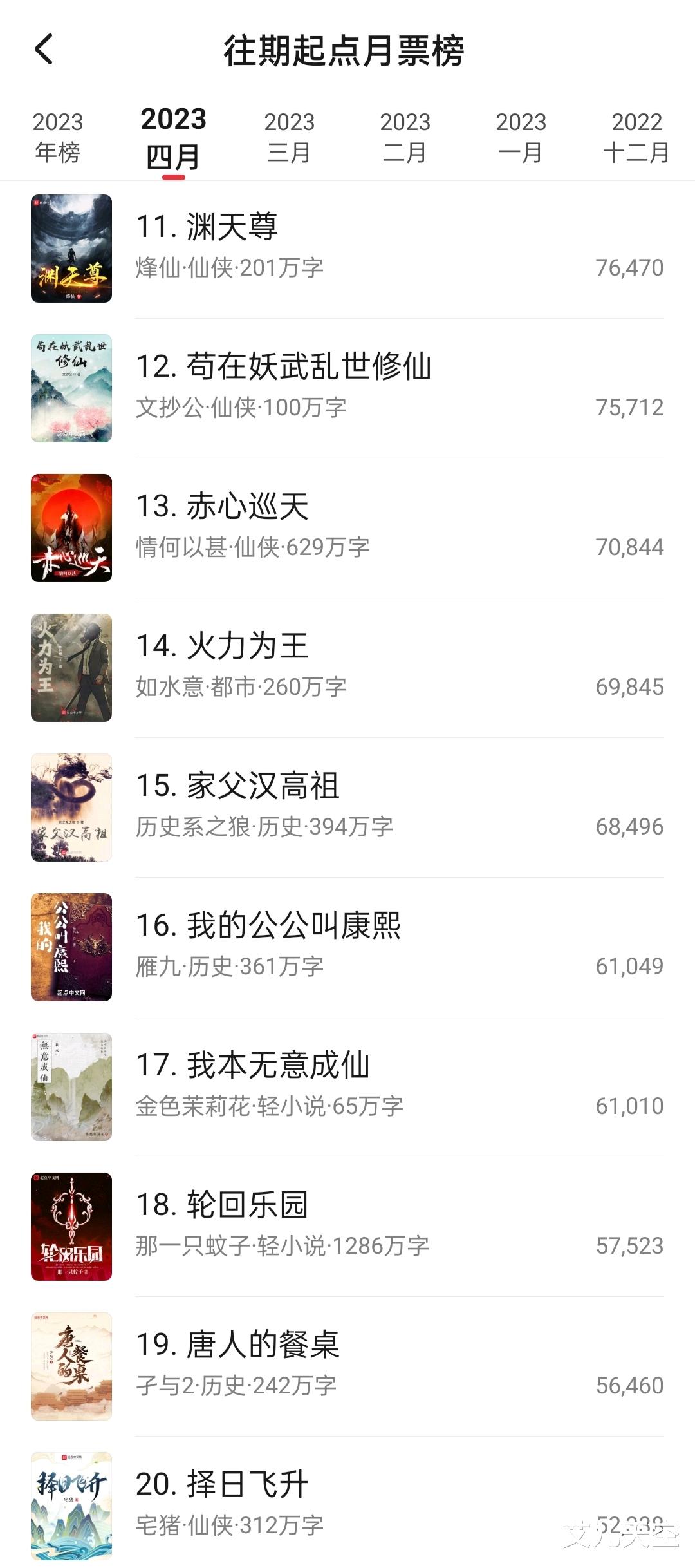The image size is (695, 1568).
Task: Open the 2023 一月 ranking tab
Action: point(521,137)
